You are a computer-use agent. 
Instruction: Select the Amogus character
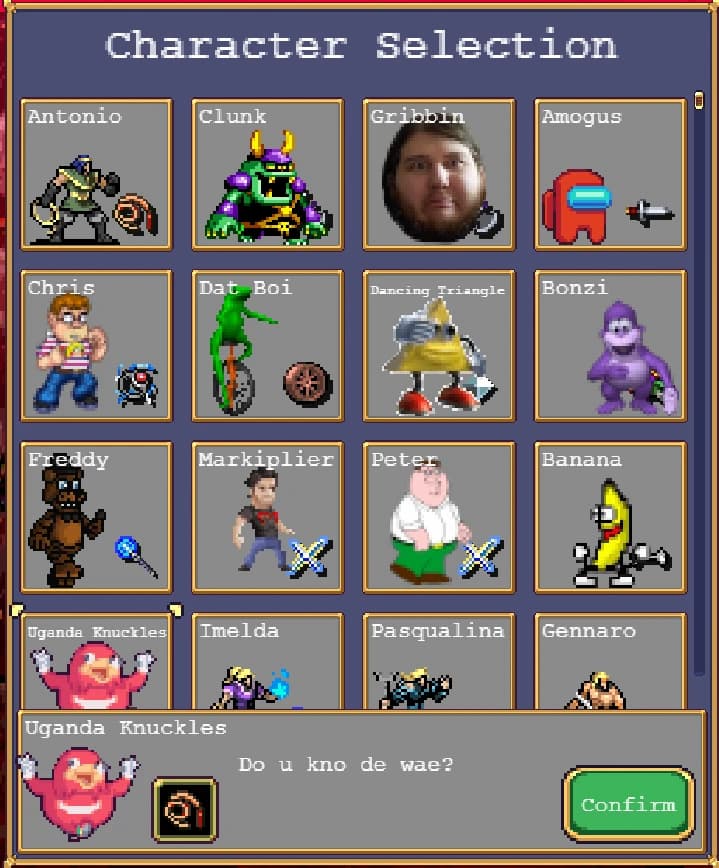(x=610, y=174)
